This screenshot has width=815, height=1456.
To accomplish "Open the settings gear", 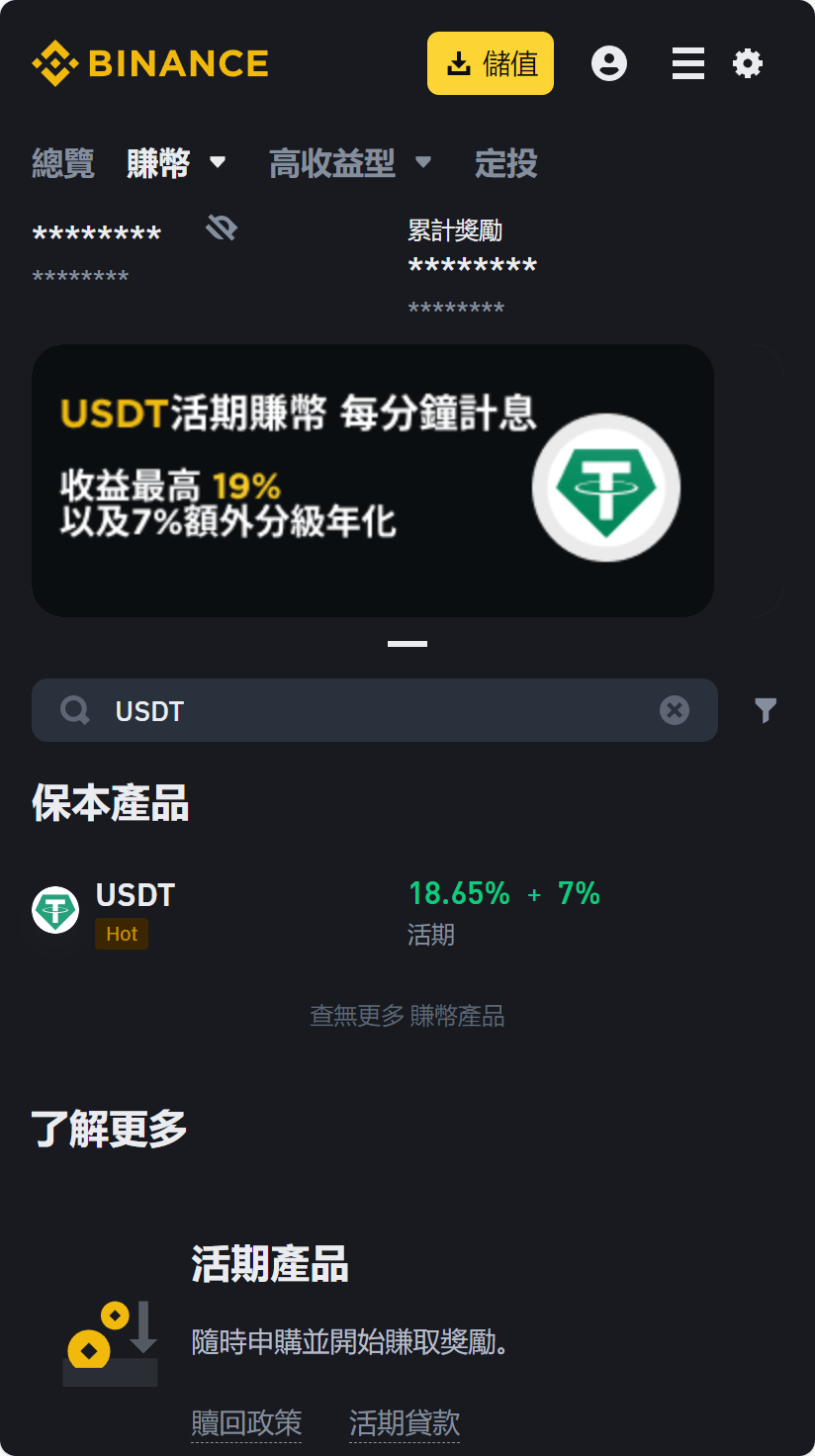I will pos(748,63).
